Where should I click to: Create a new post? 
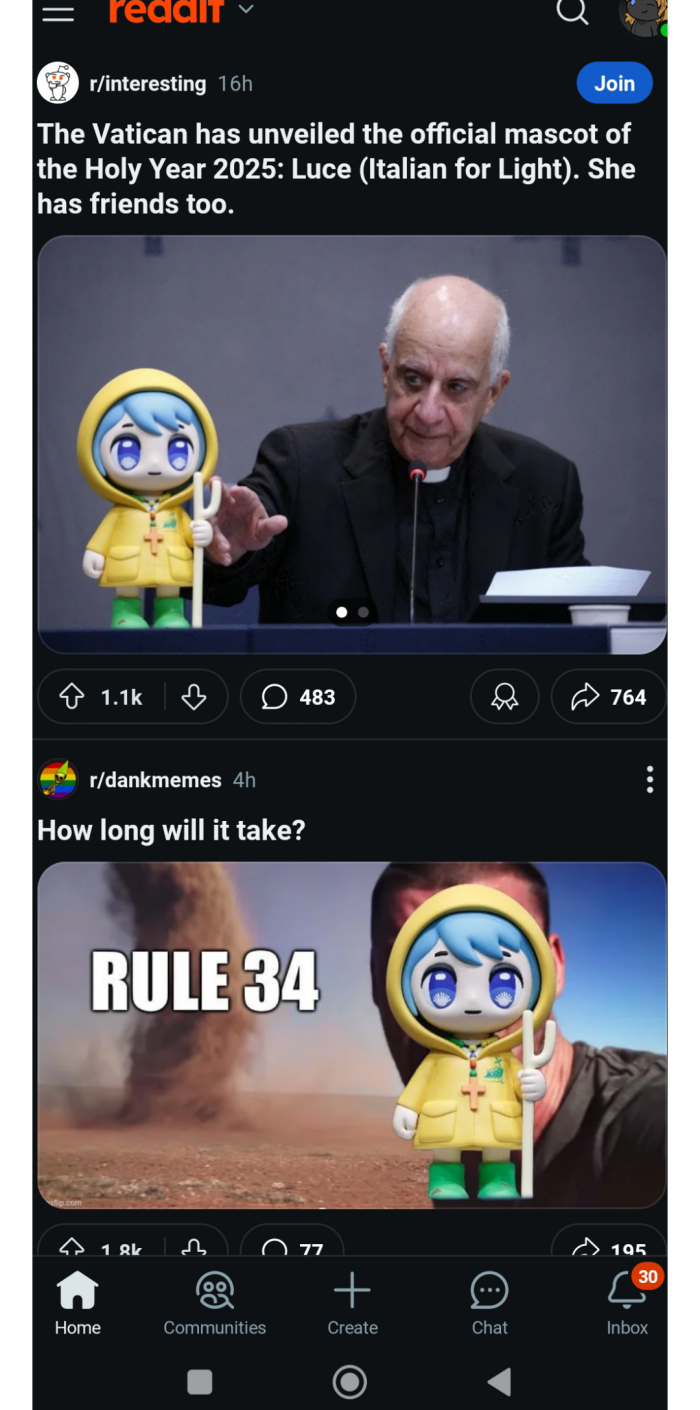[352, 1303]
